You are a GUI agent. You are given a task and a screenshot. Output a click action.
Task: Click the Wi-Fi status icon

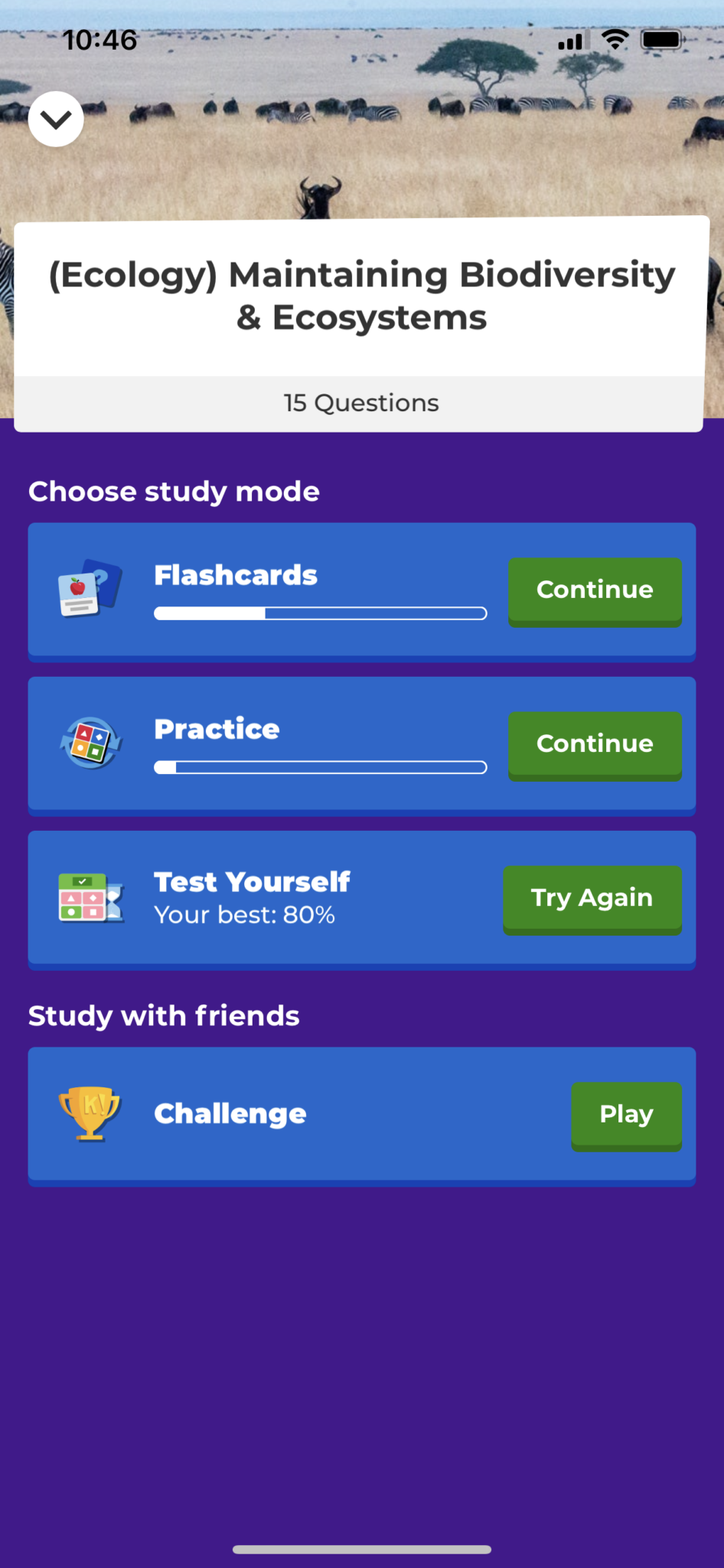[x=615, y=41]
